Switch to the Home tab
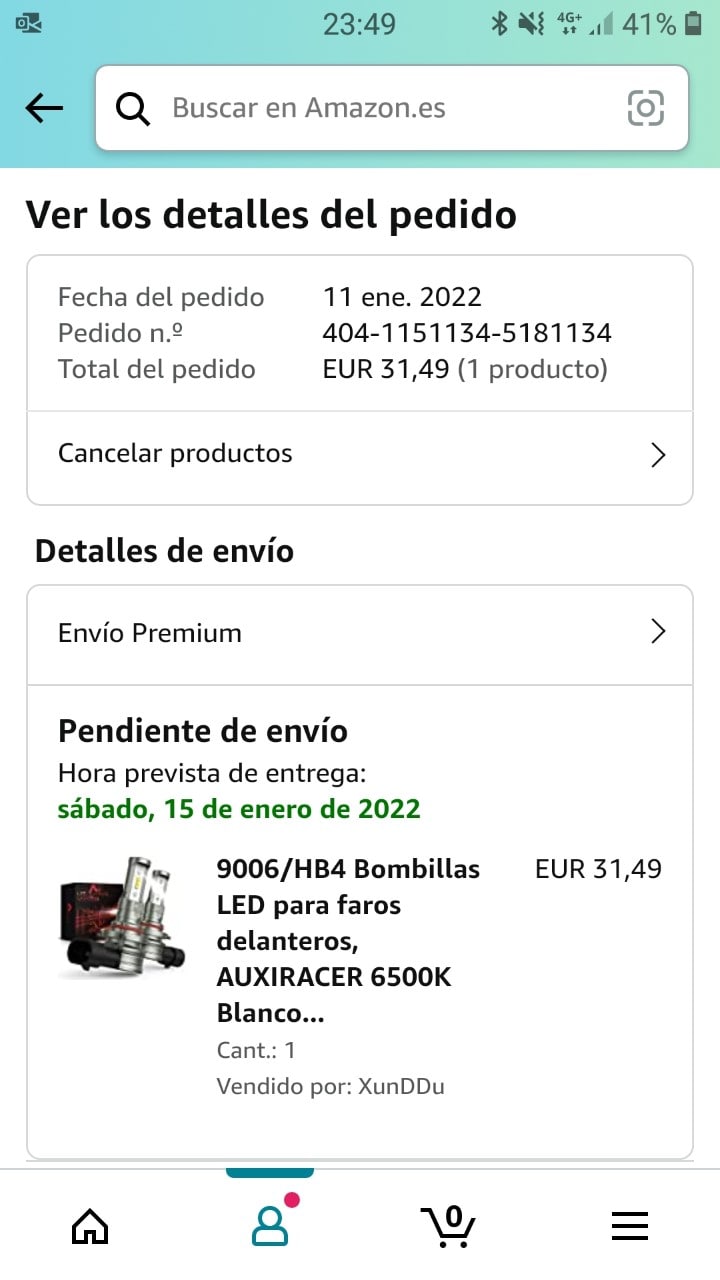The image size is (720, 1280). [x=90, y=1224]
